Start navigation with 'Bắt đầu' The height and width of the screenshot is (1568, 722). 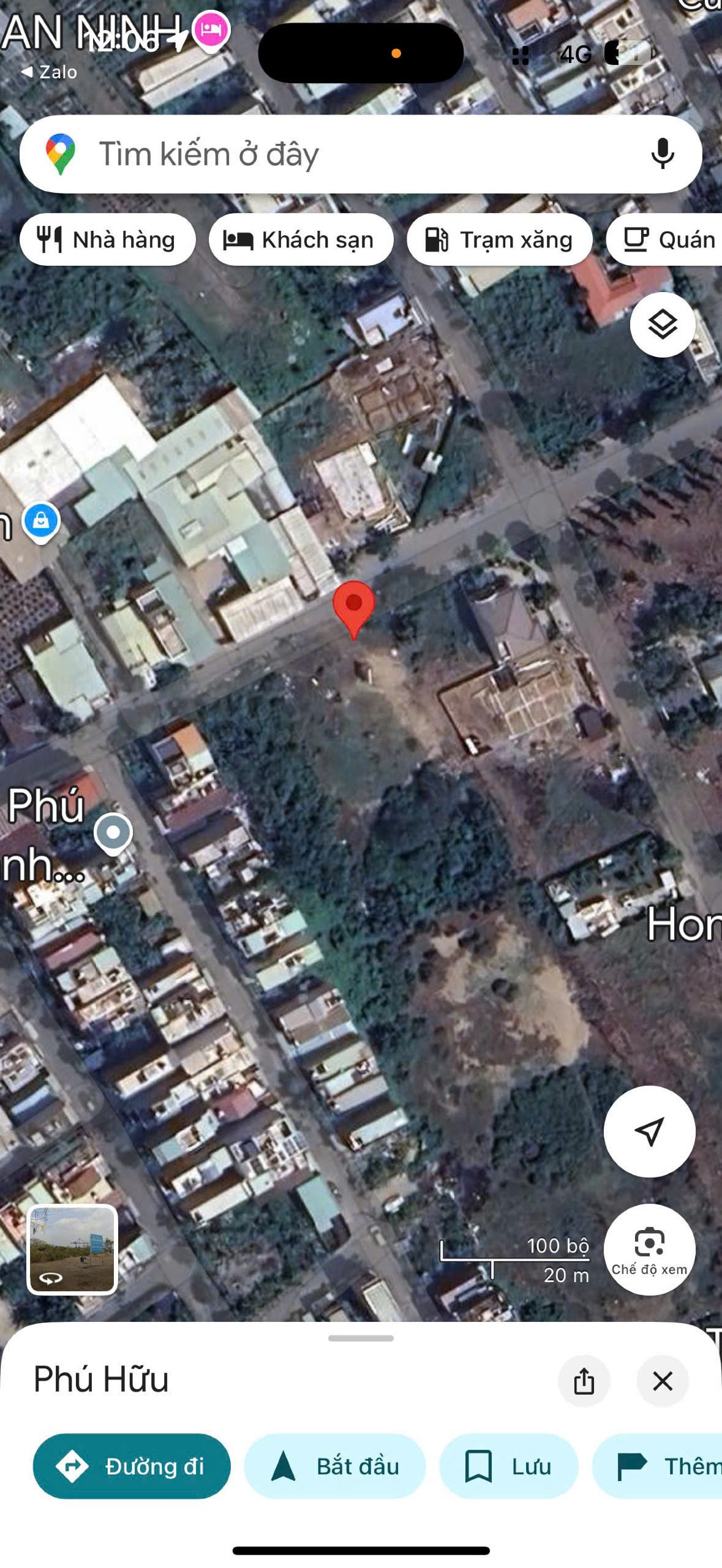(x=334, y=1466)
